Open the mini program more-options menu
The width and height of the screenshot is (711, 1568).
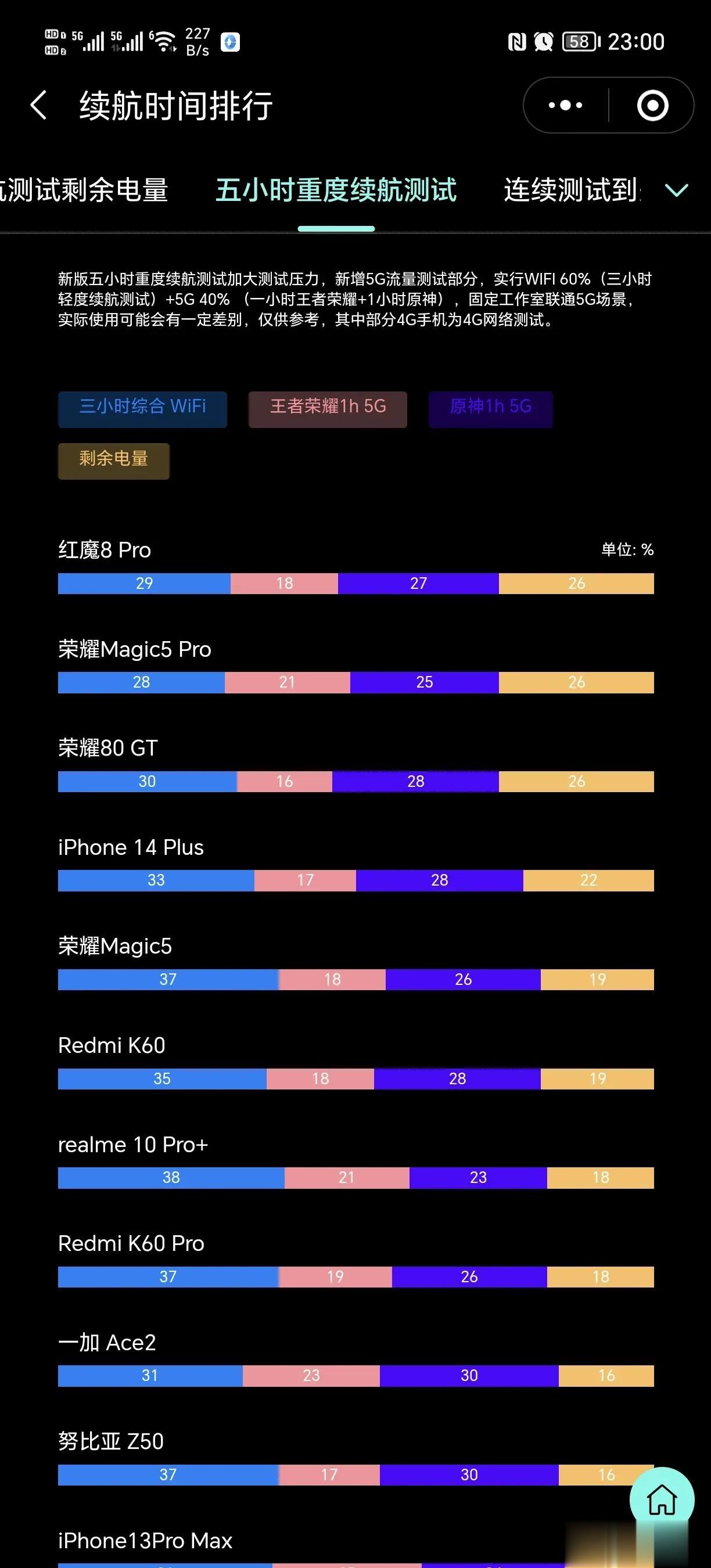(x=565, y=105)
